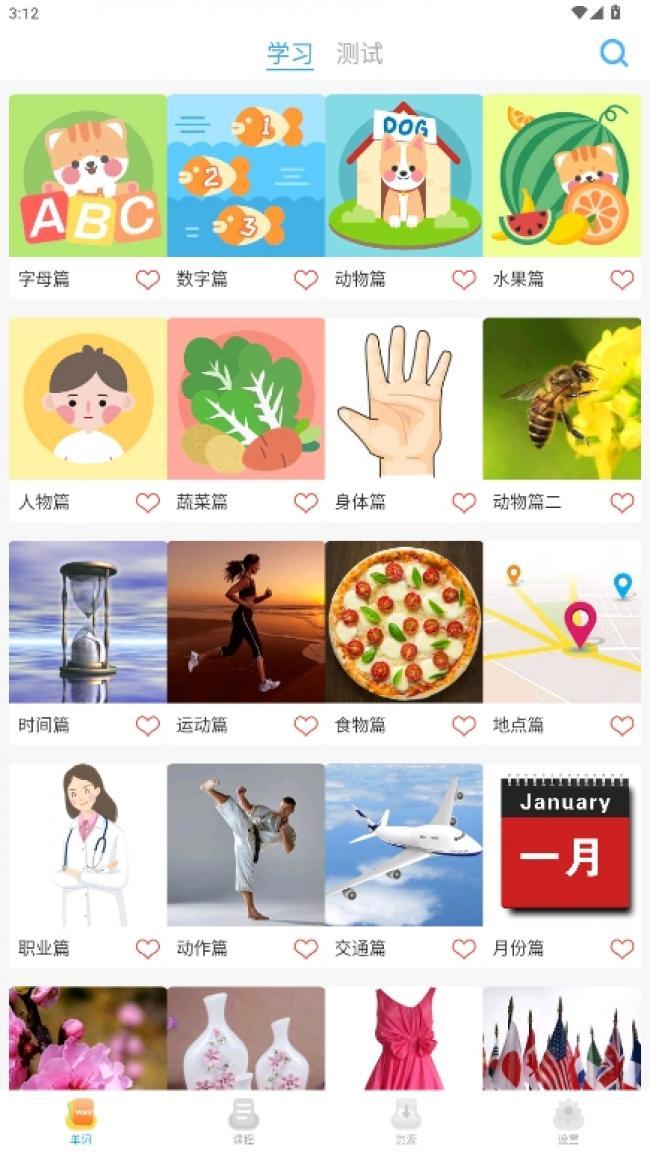Open the 食物篇 pizza card
The height and width of the screenshot is (1155, 650).
(404, 622)
